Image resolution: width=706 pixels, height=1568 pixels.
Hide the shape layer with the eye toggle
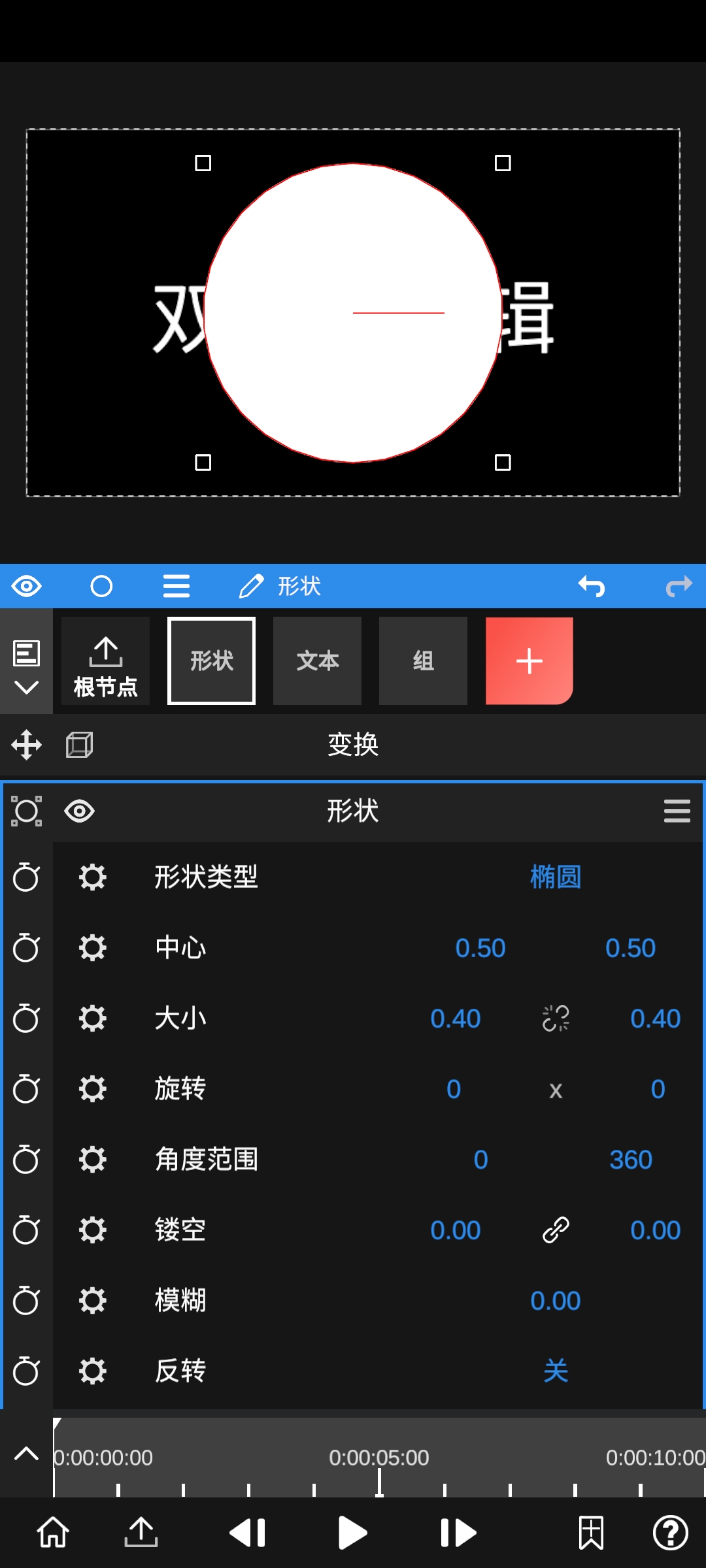(80, 811)
